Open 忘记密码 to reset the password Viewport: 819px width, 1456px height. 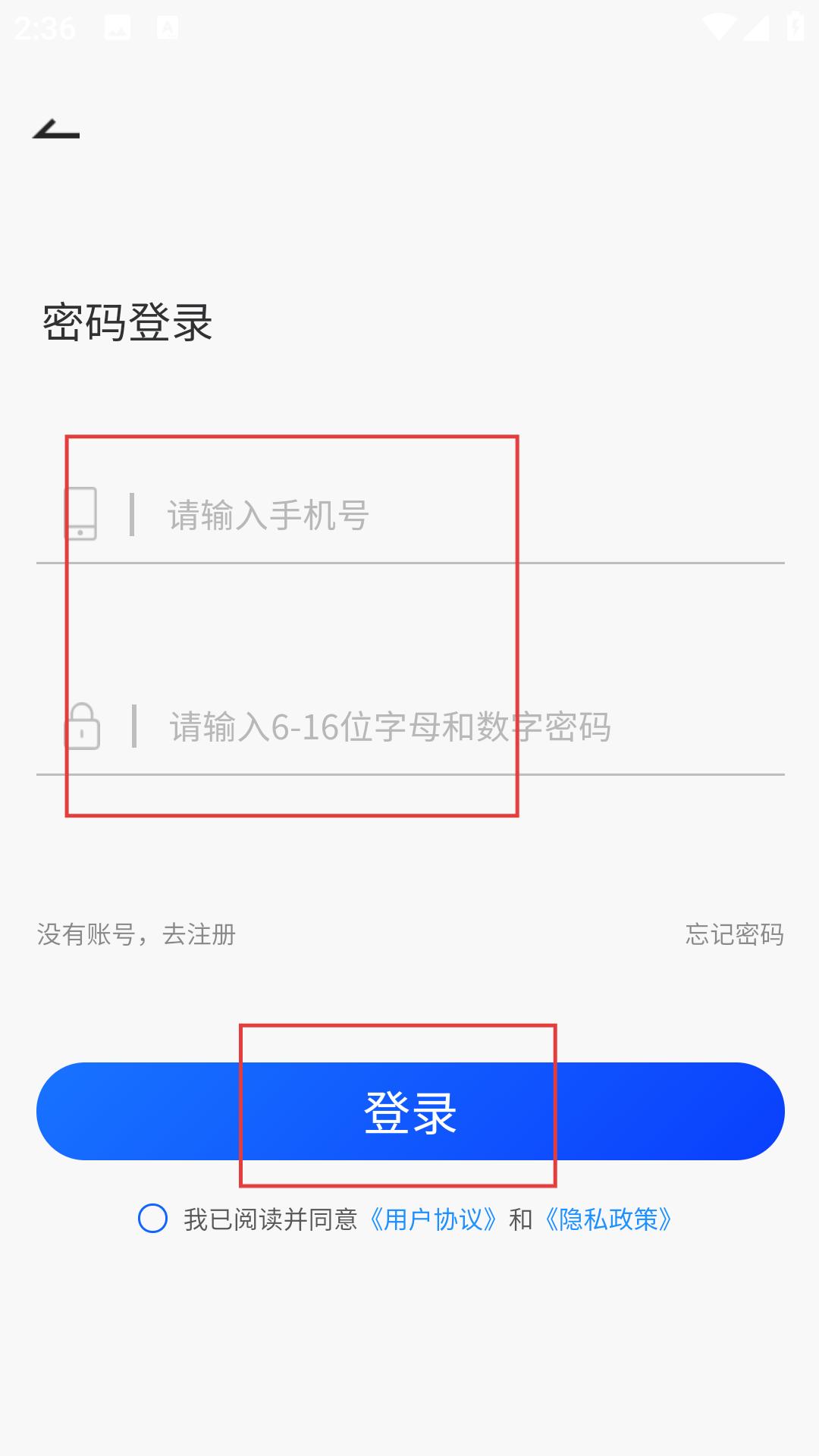734,934
